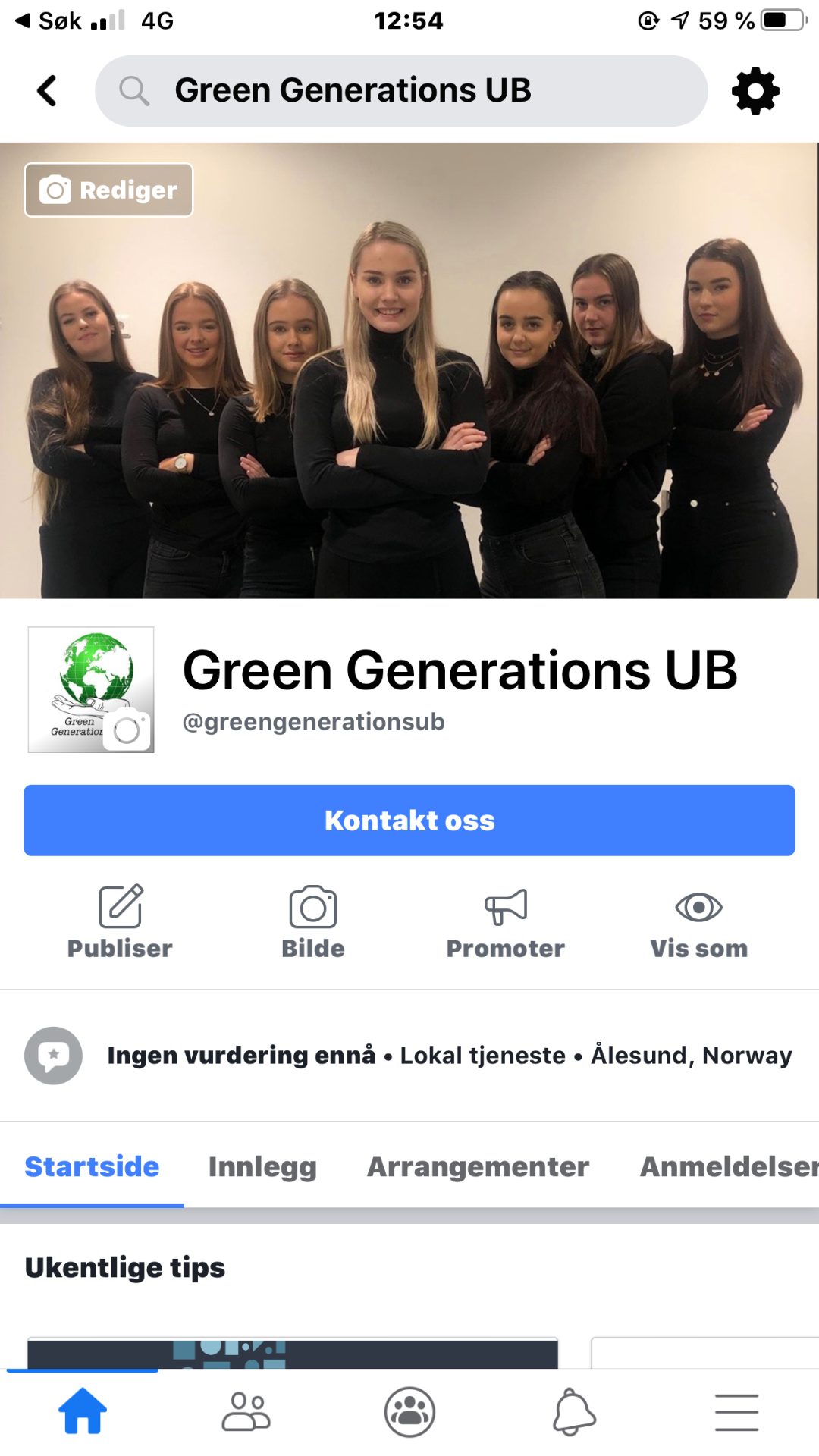
Task: Tap Vis som to view page as visitor
Action: pyautogui.click(x=698, y=921)
